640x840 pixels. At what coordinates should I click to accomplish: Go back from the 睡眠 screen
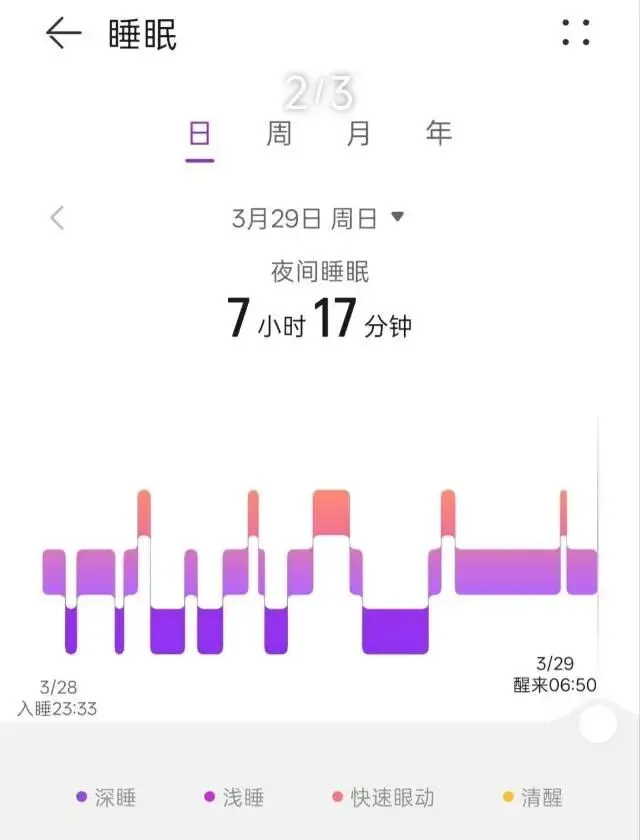63,33
